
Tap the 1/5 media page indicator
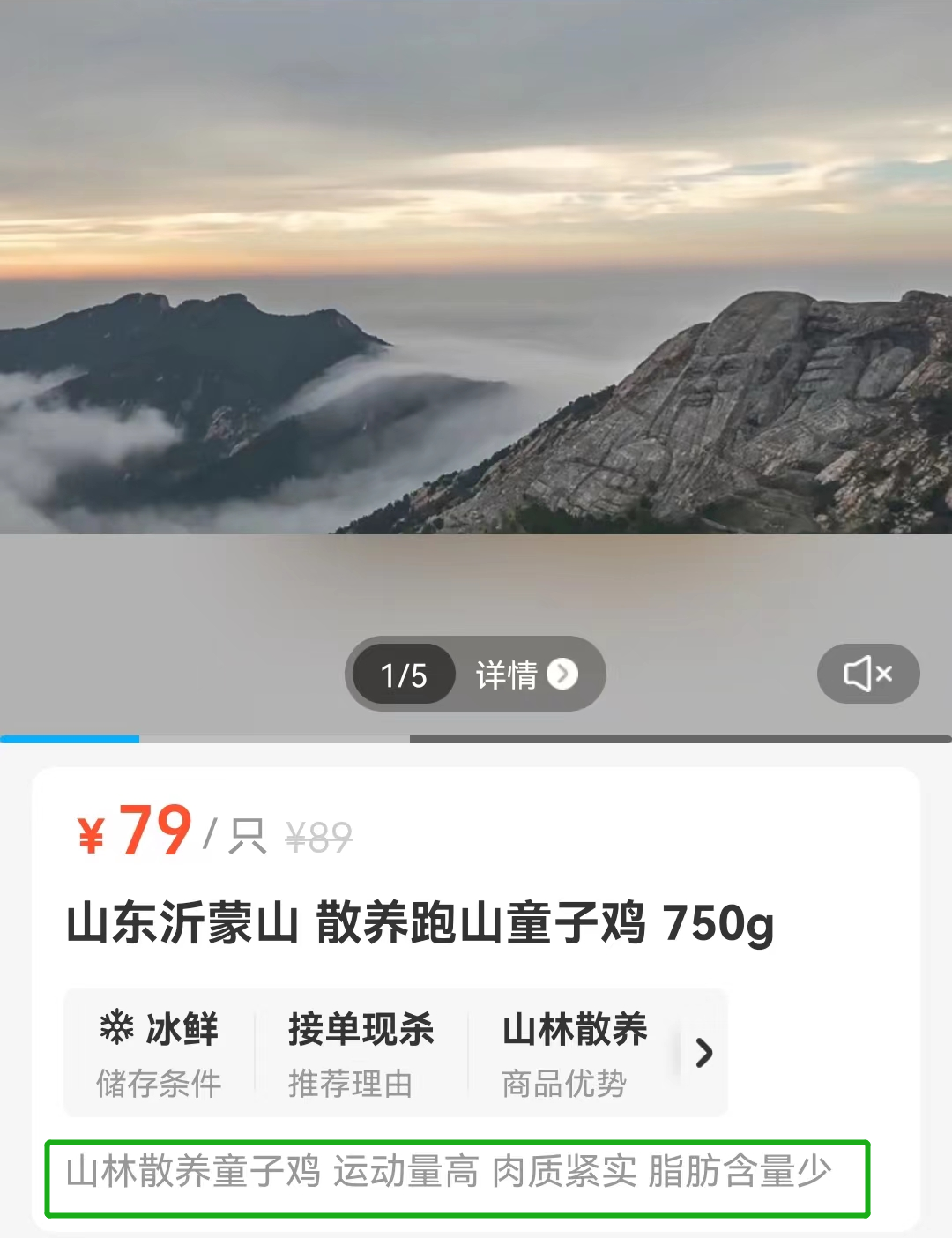point(404,675)
